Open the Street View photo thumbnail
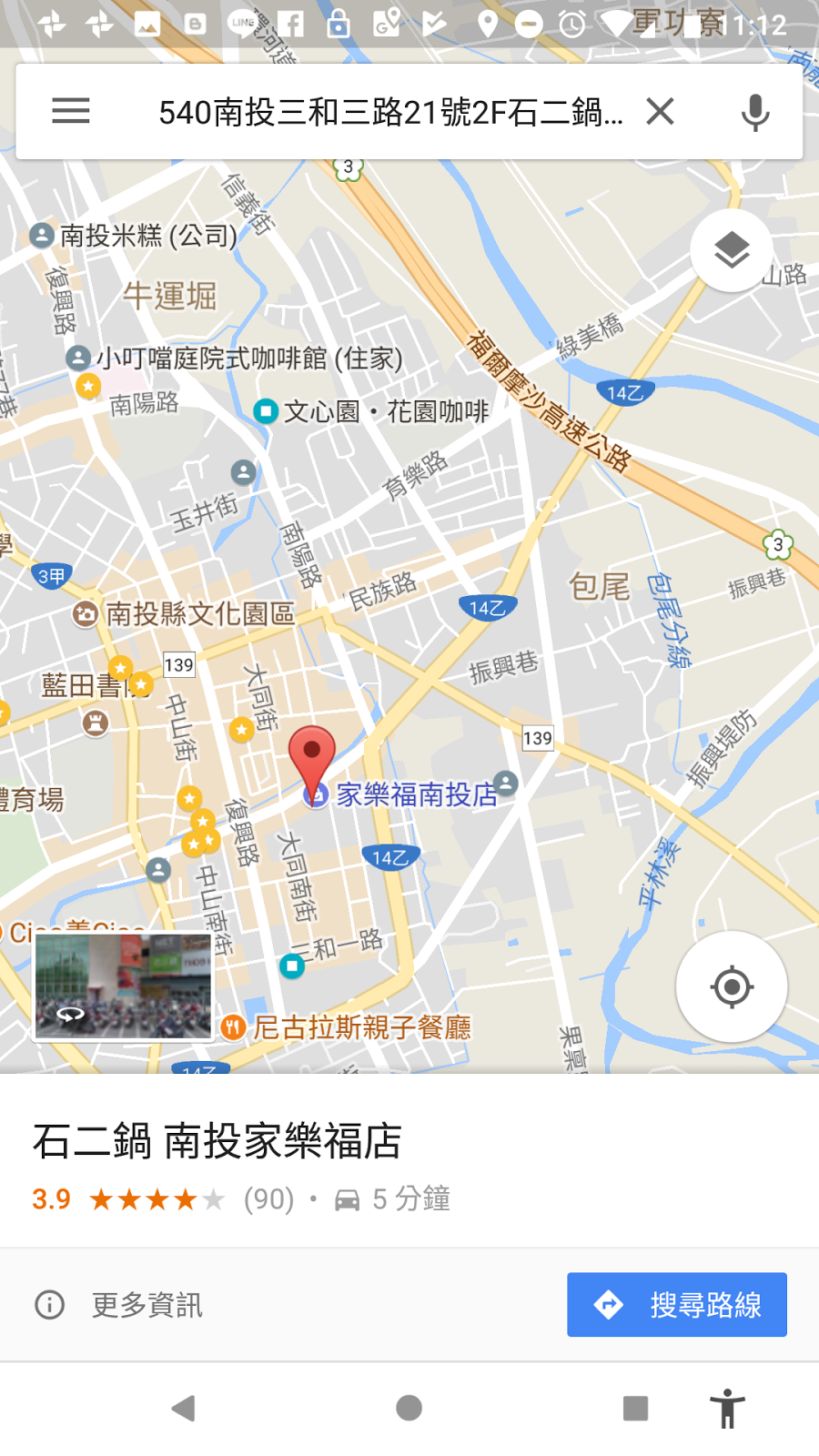 123,987
